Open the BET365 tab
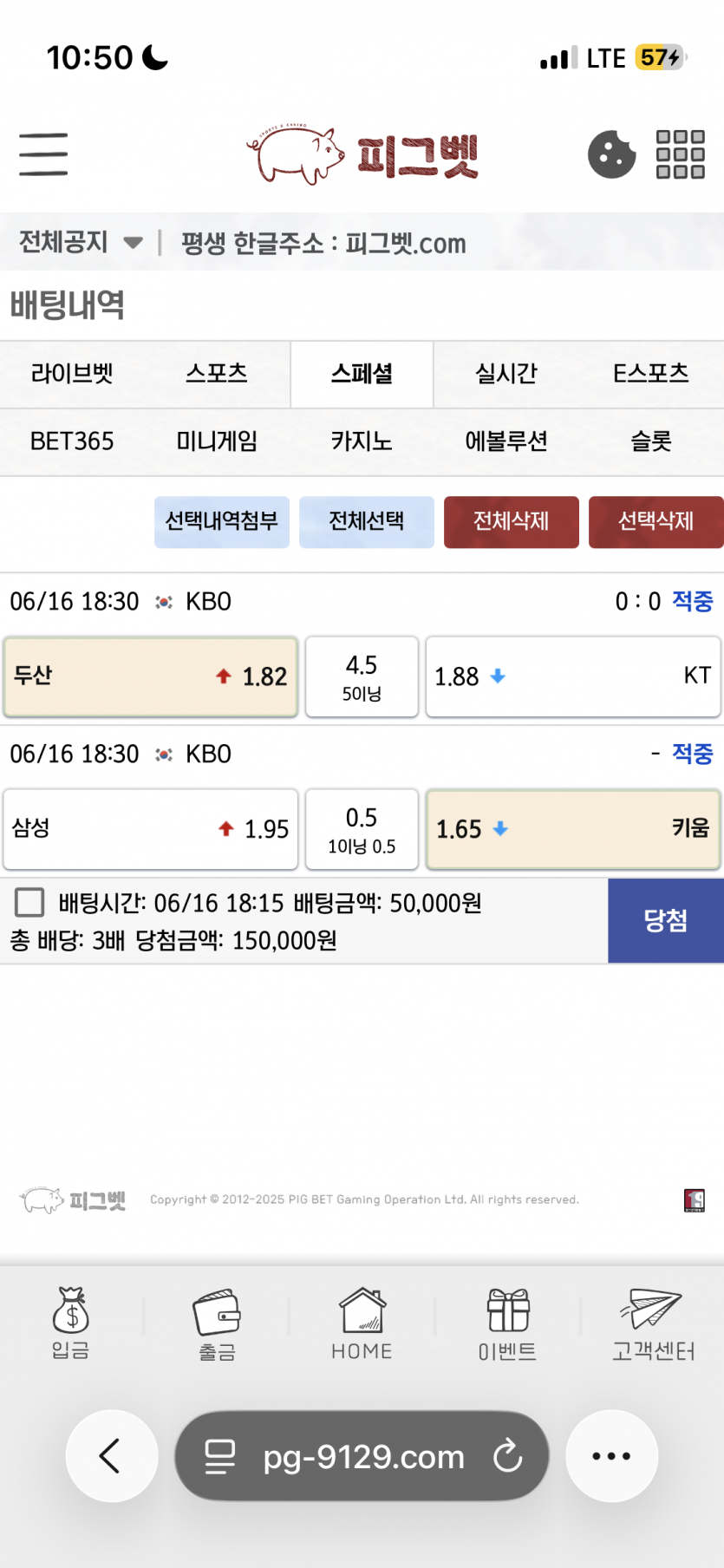 (72, 441)
